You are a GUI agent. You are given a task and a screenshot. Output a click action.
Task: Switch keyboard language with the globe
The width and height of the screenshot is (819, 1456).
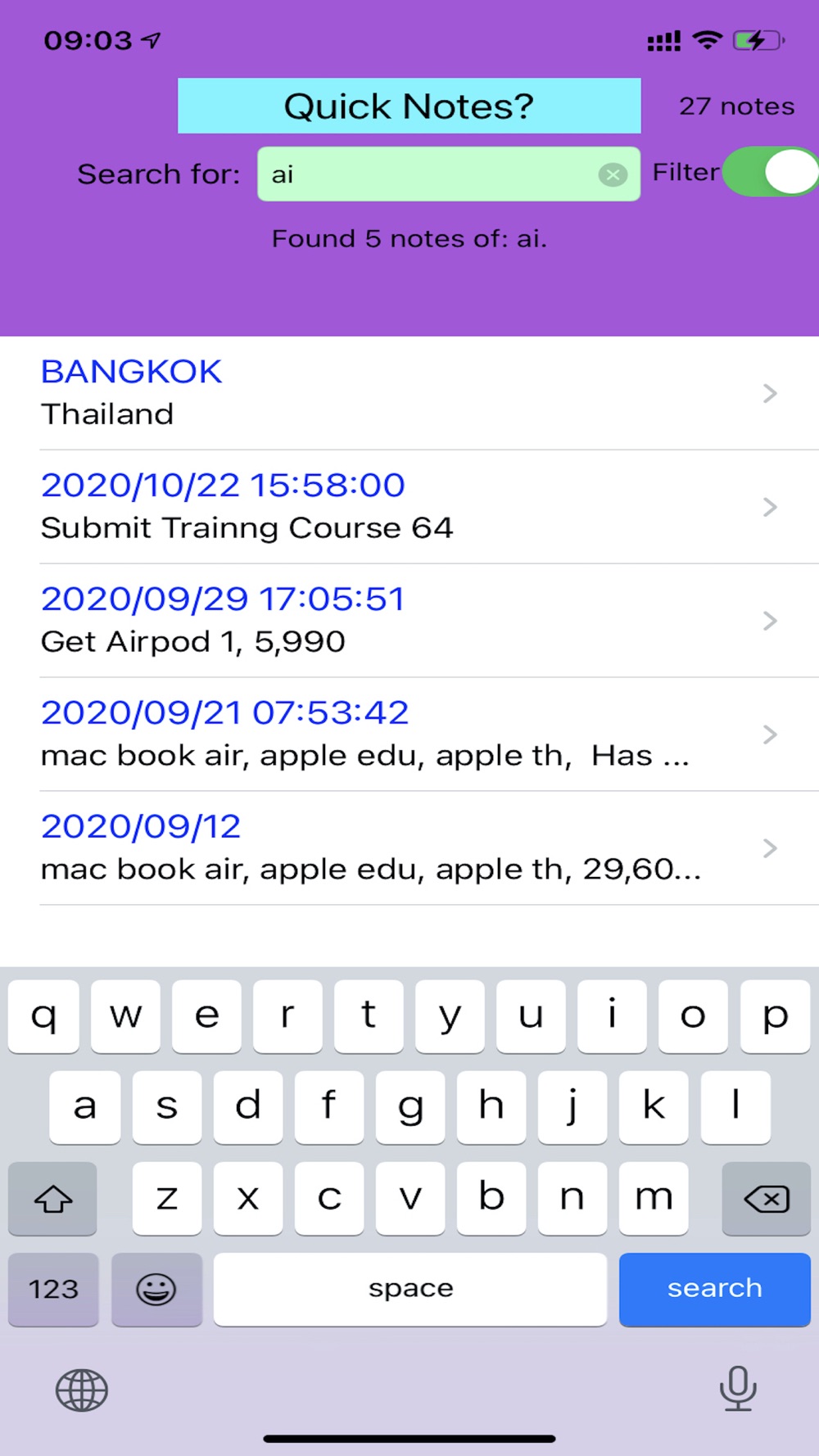click(81, 1390)
